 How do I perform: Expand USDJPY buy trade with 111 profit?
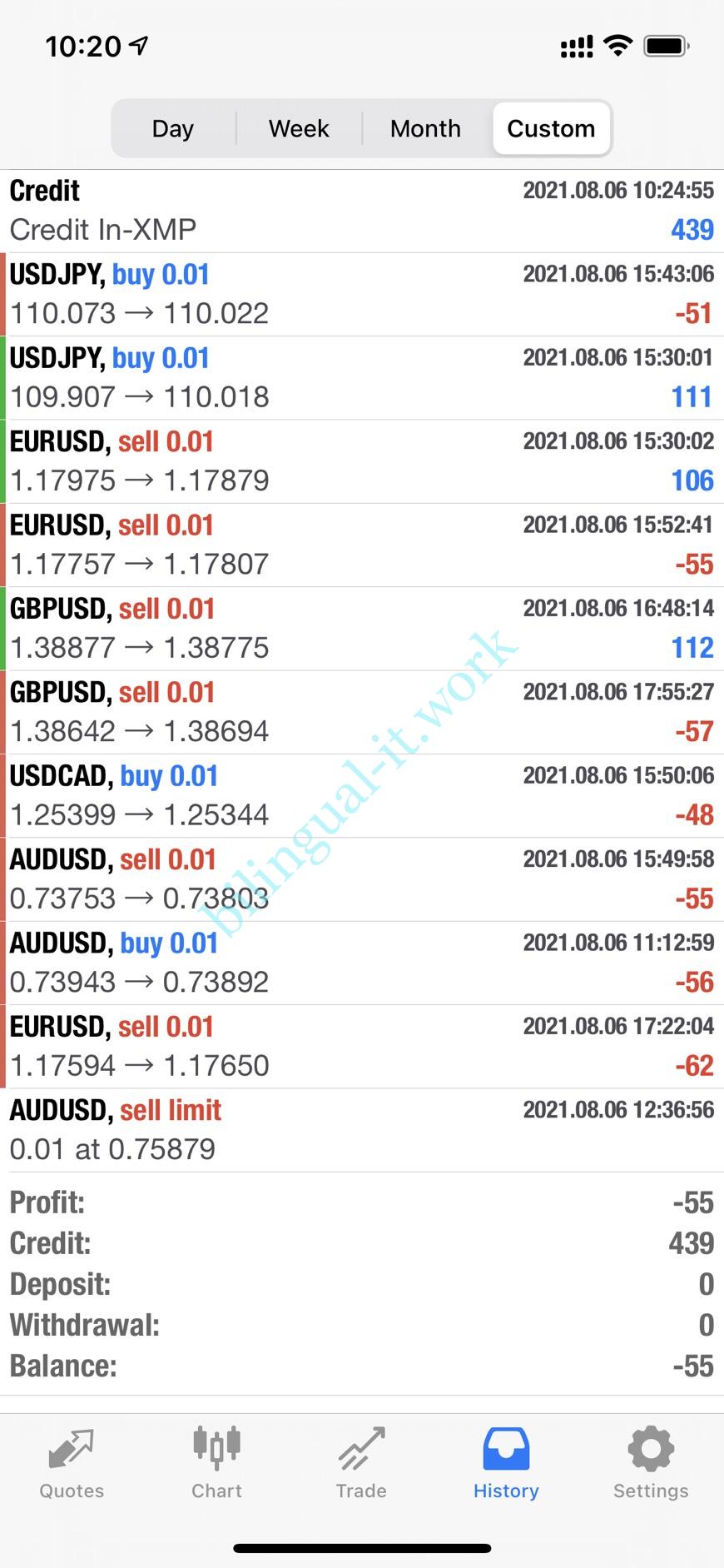(x=362, y=377)
